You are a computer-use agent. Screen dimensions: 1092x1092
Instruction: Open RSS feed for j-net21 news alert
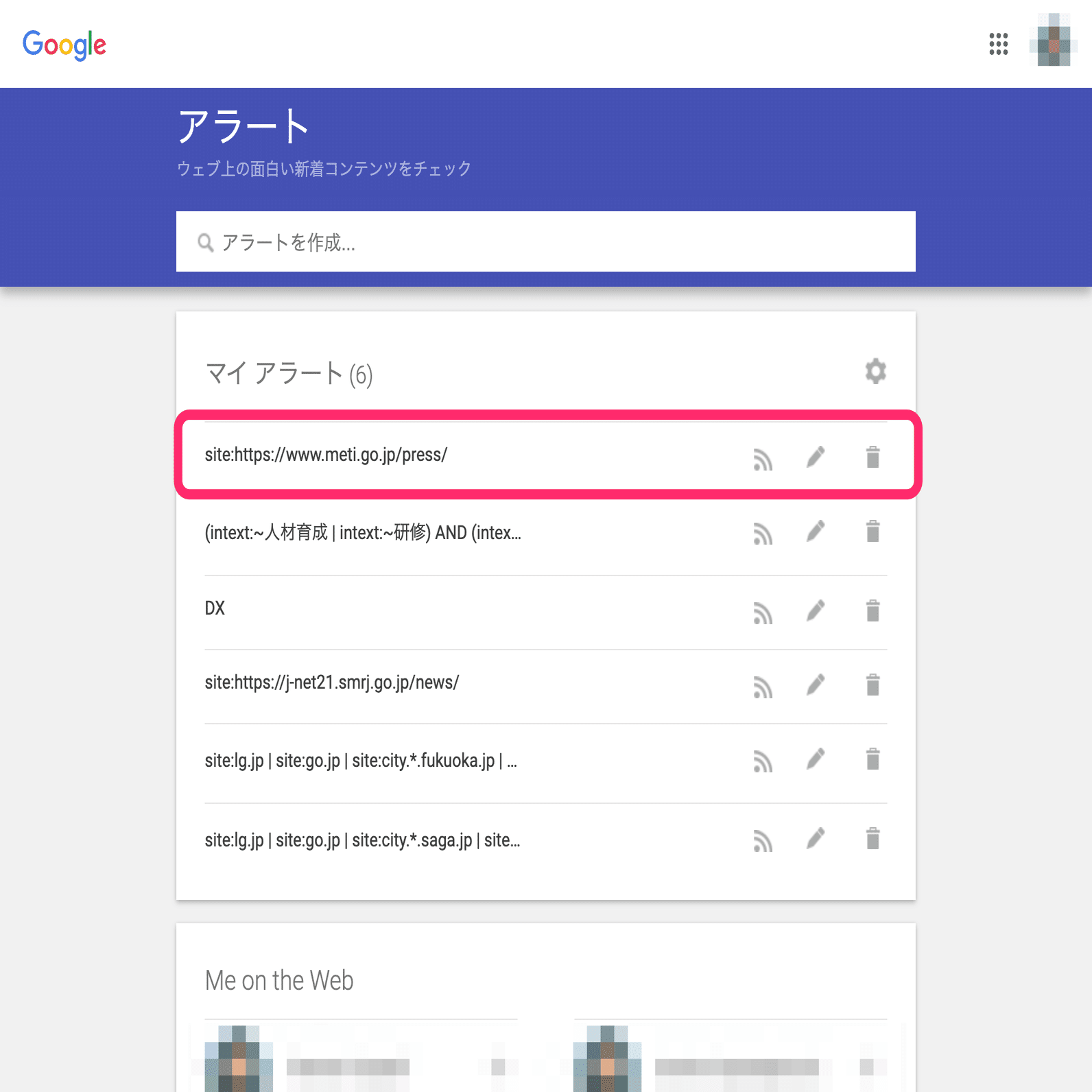[763, 687]
